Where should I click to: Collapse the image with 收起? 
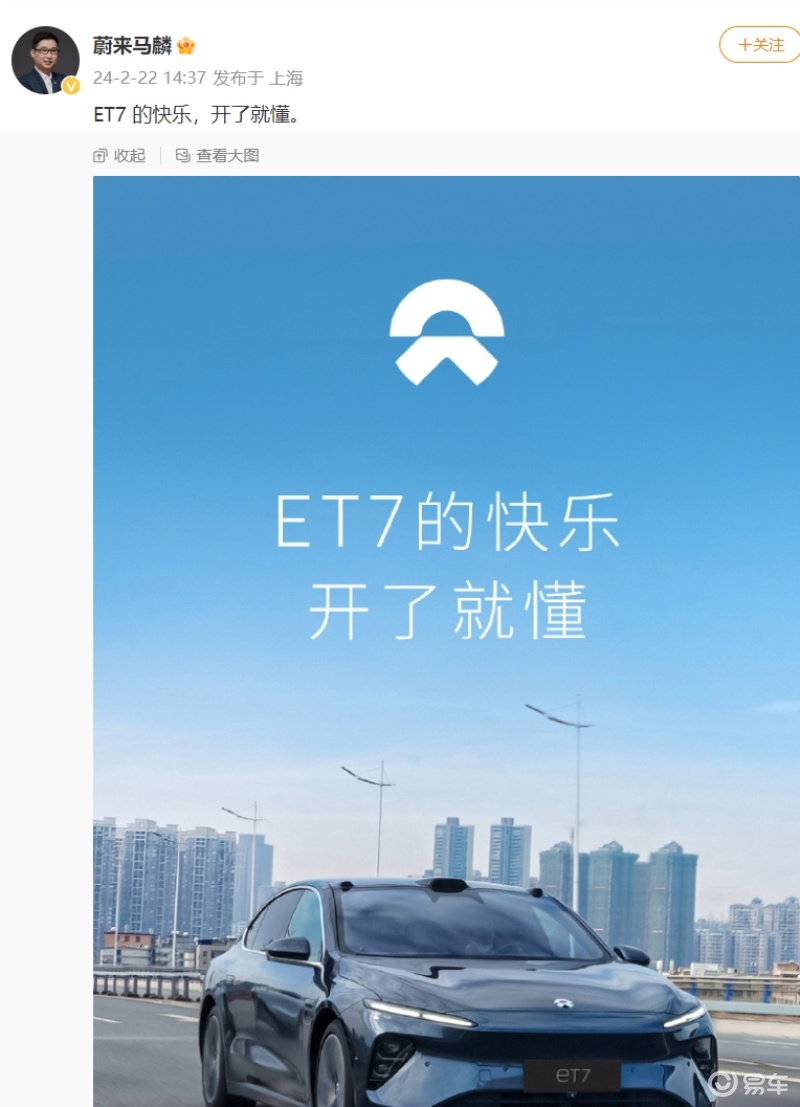(x=120, y=155)
